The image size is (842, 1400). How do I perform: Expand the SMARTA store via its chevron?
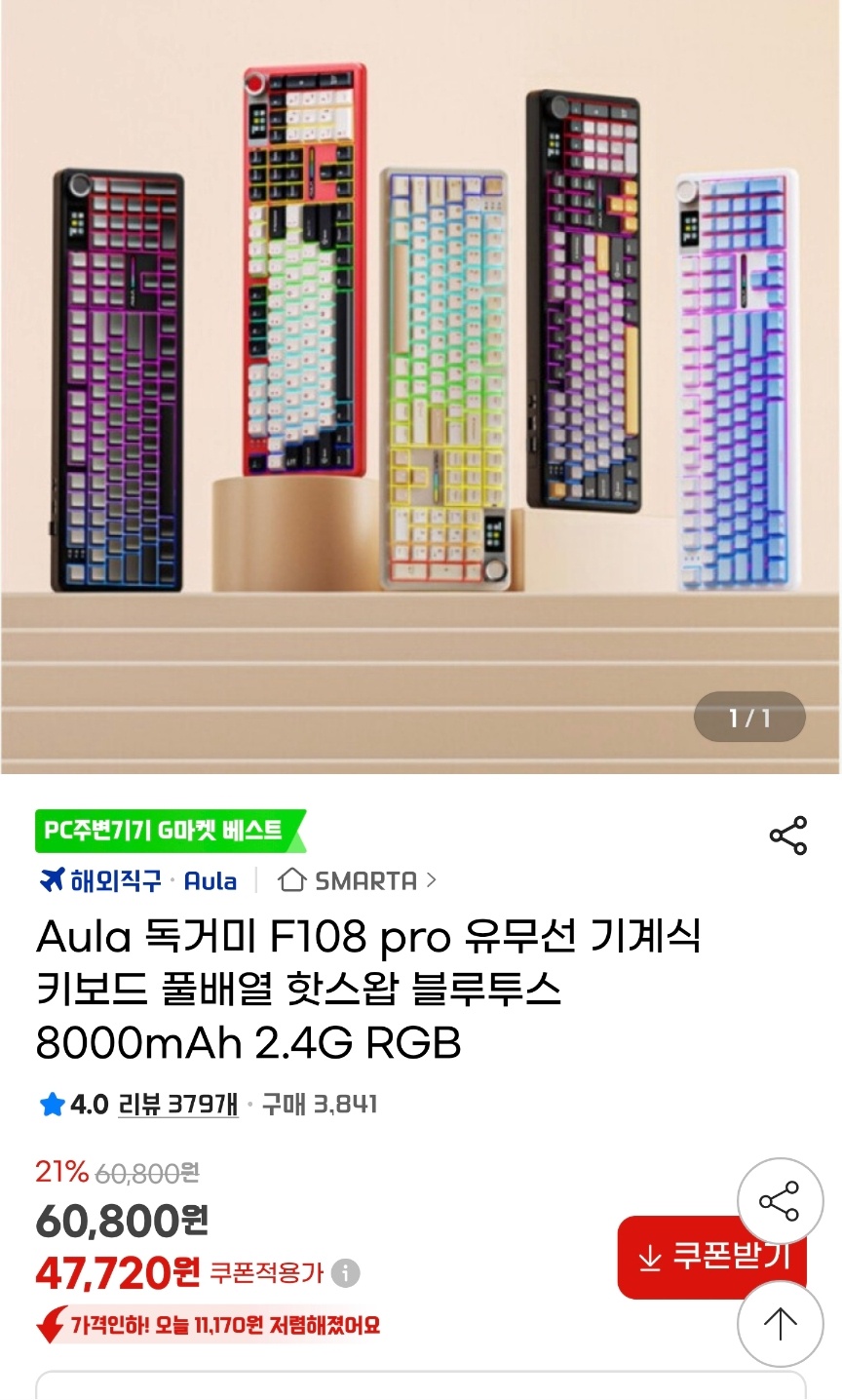point(431,879)
